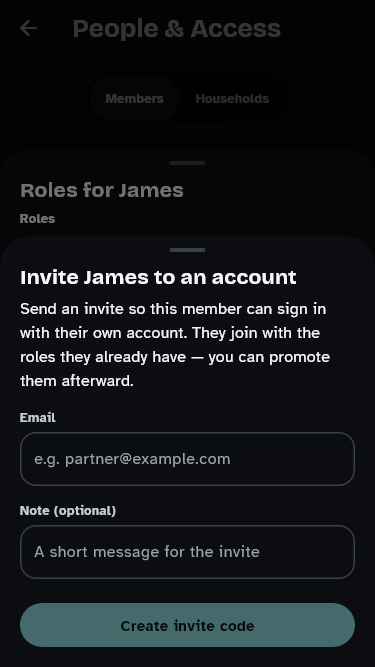Create invite code for James
The image size is (375, 667).
tap(187, 625)
